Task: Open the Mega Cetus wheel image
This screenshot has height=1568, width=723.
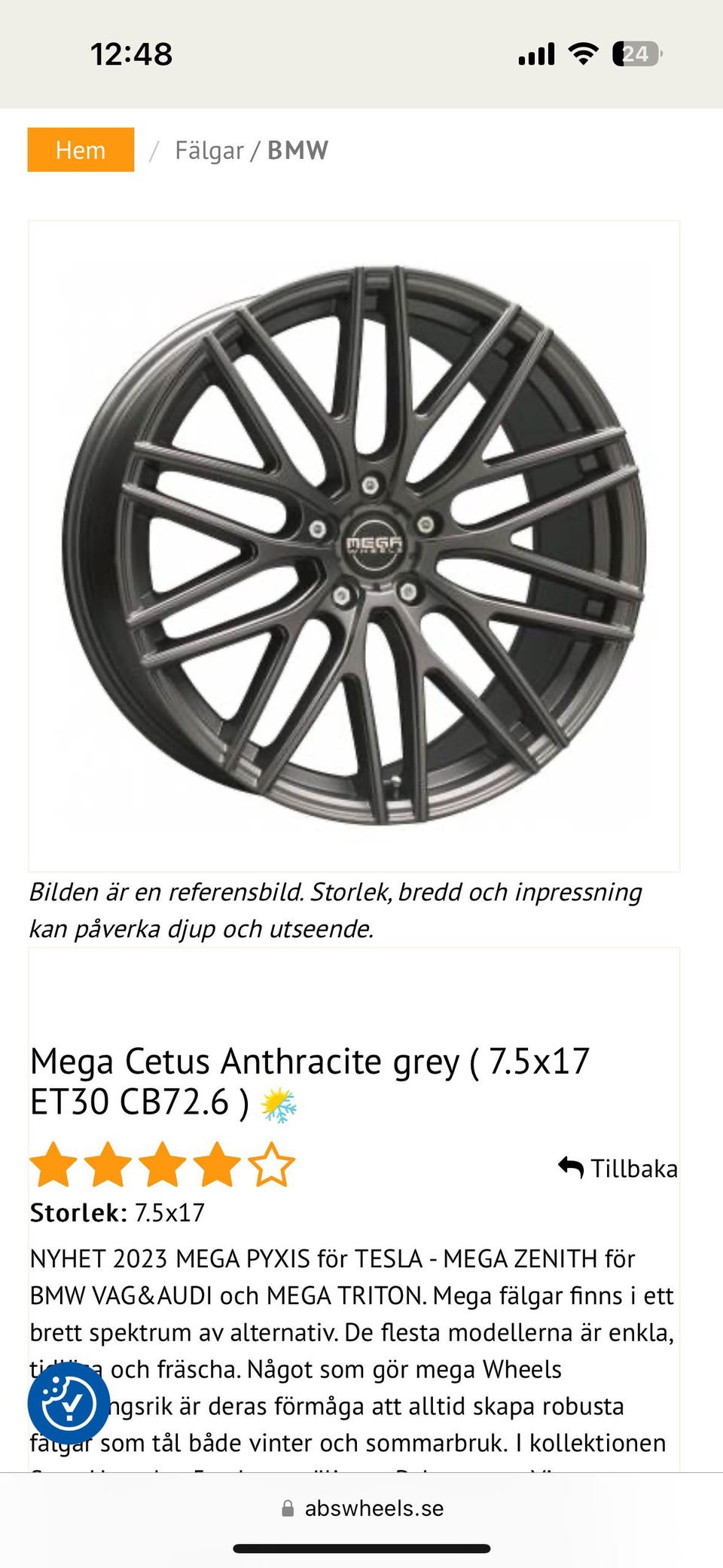Action: pos(354,546)
